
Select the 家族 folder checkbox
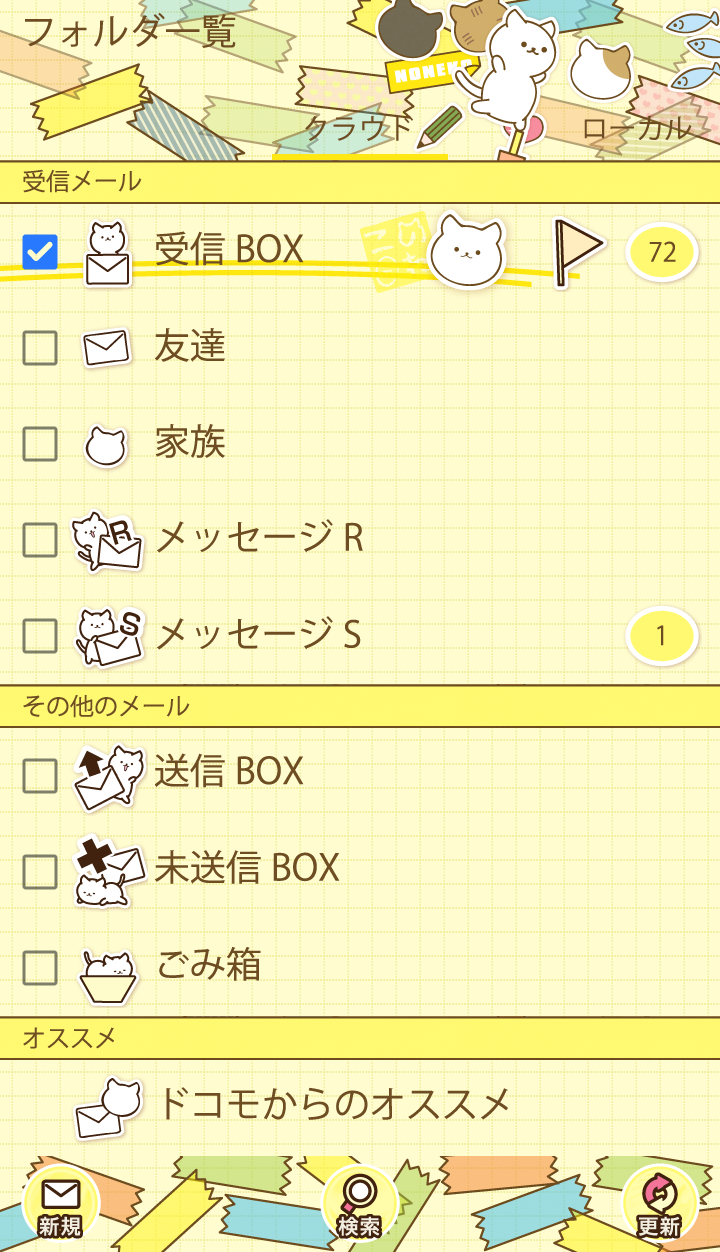pos(40,444)
